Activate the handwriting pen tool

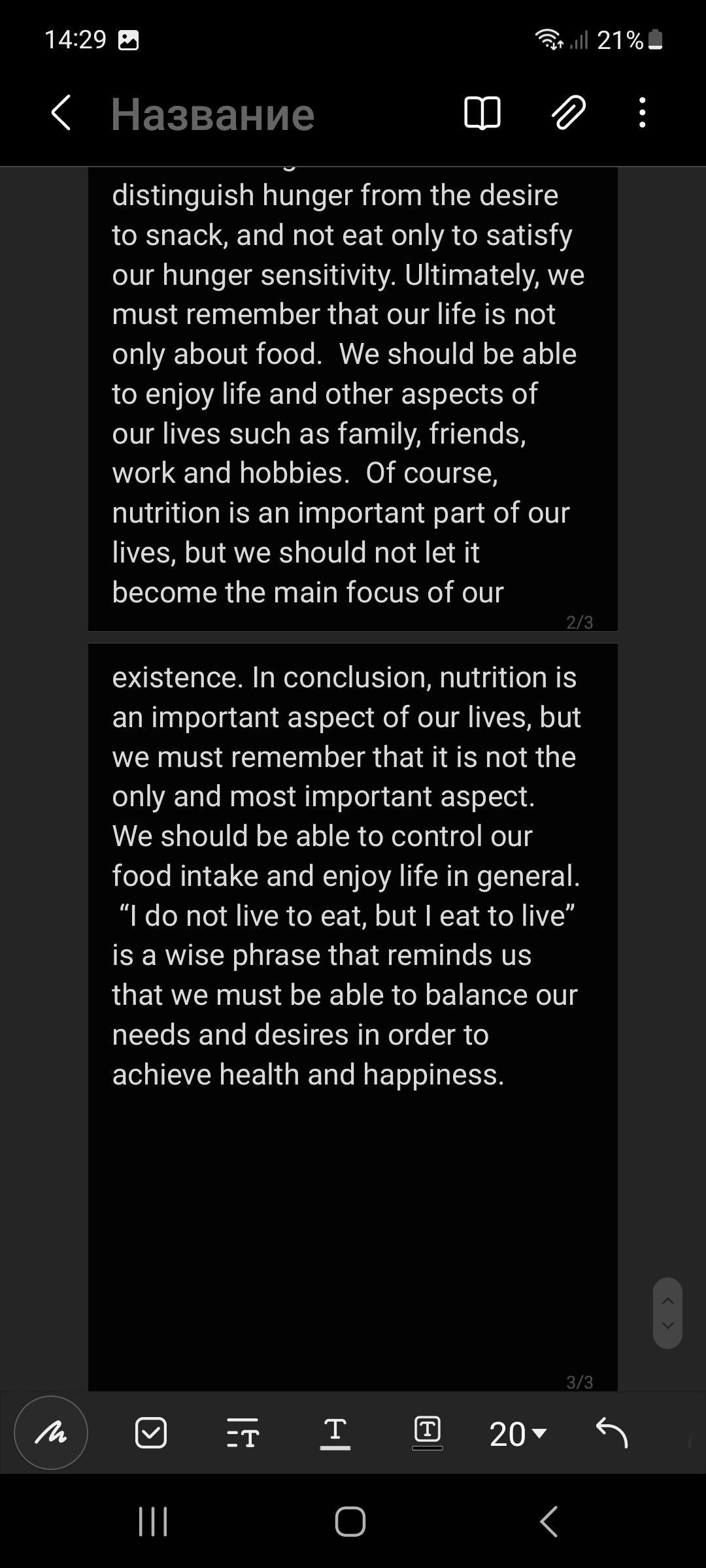(x=51, y=1433)
